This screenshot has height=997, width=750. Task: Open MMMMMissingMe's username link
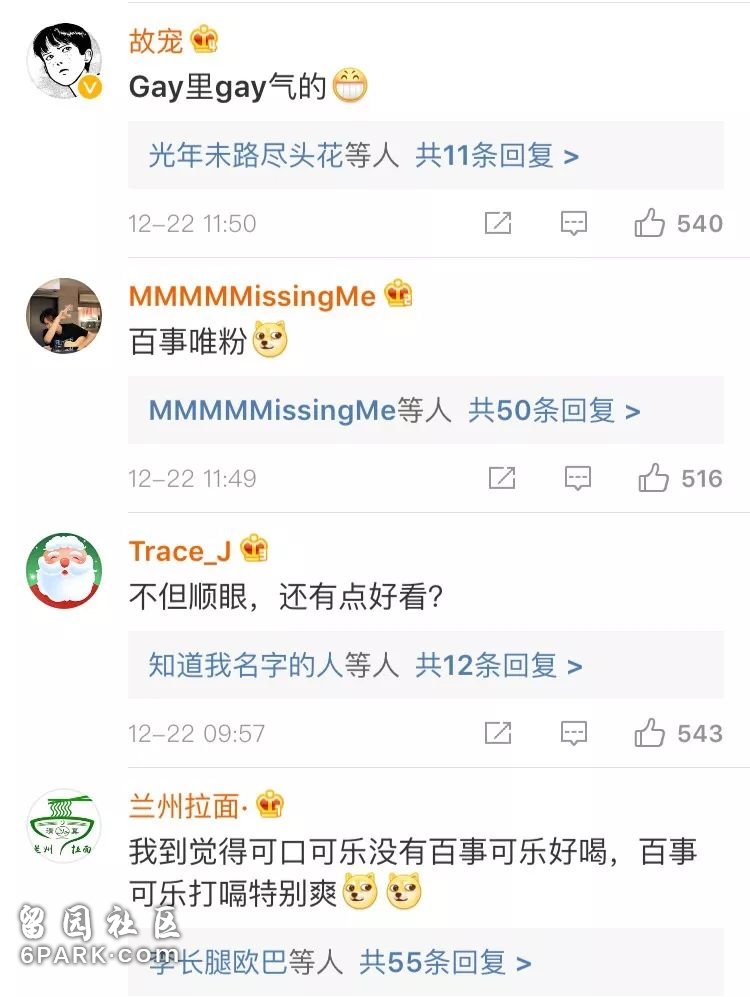pos(252,296)
